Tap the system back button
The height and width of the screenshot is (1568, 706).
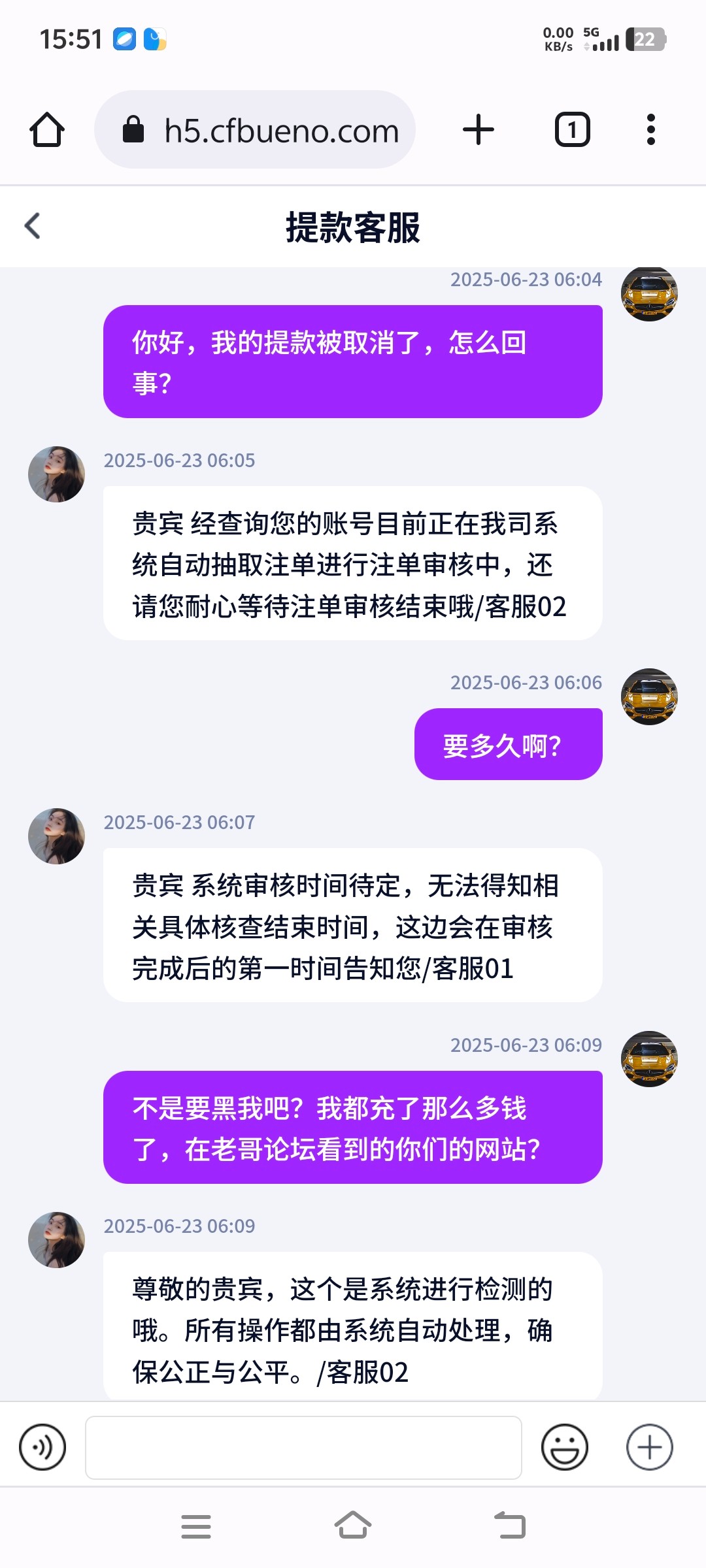[510, 1526]
